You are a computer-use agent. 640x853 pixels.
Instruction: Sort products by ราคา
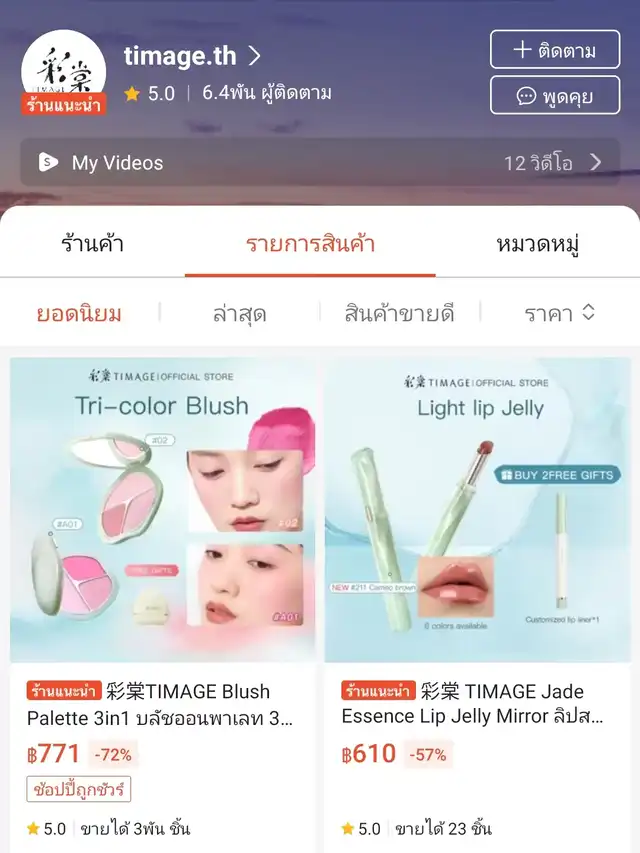point(559,313)
